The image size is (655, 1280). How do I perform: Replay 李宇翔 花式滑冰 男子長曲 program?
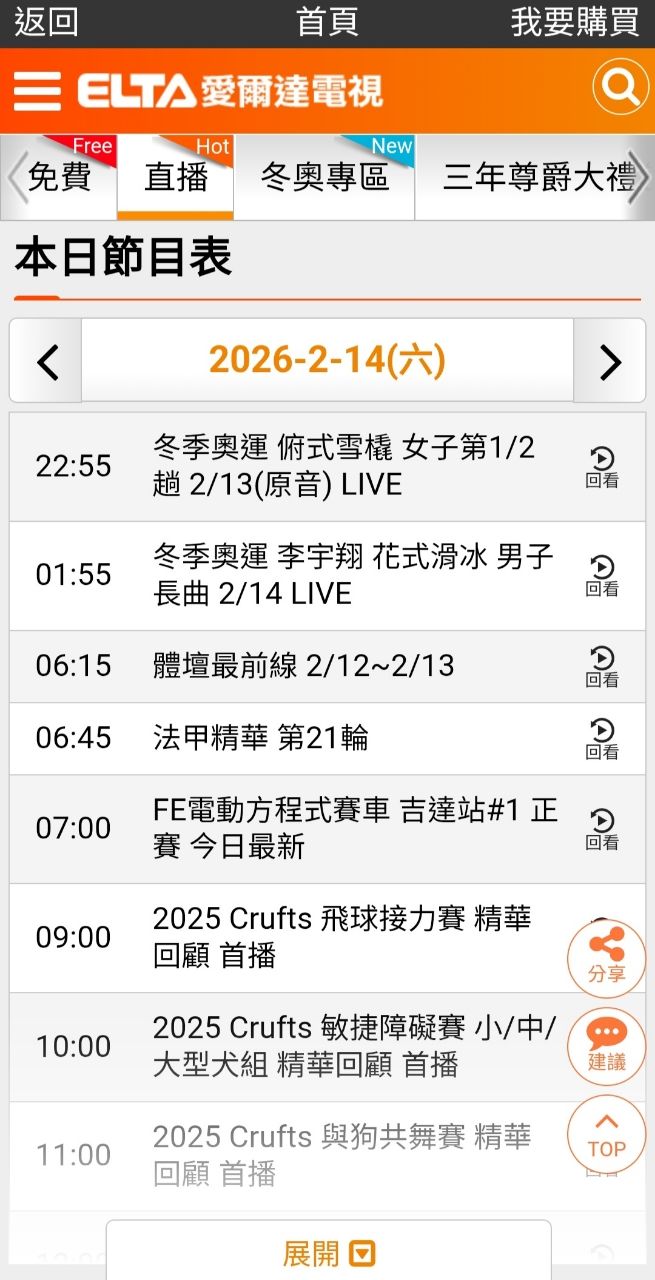(602, 576)
